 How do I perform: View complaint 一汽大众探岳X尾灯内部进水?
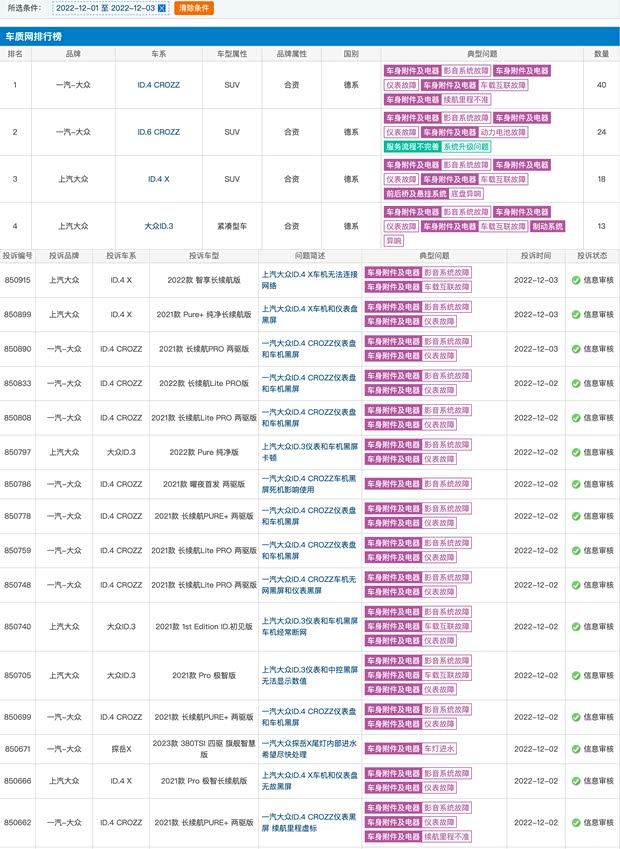pos(308,749)
